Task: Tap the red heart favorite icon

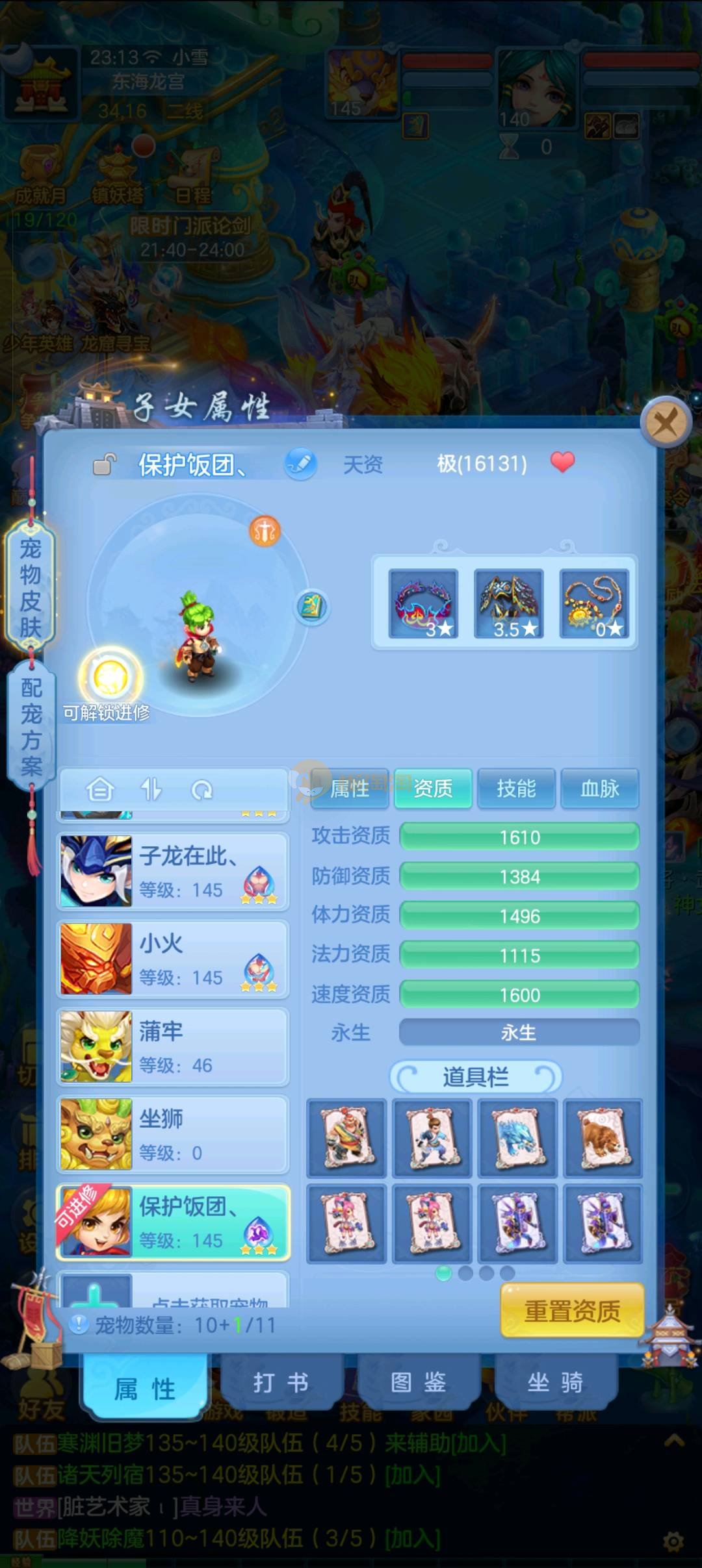Action: pyautogui.click(x=562, y=462)
